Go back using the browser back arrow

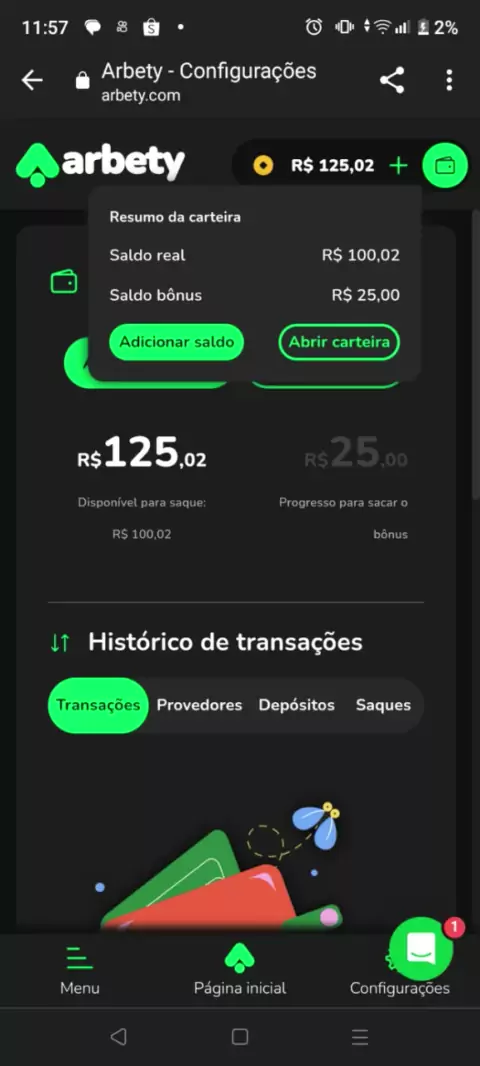coord(32,81)
